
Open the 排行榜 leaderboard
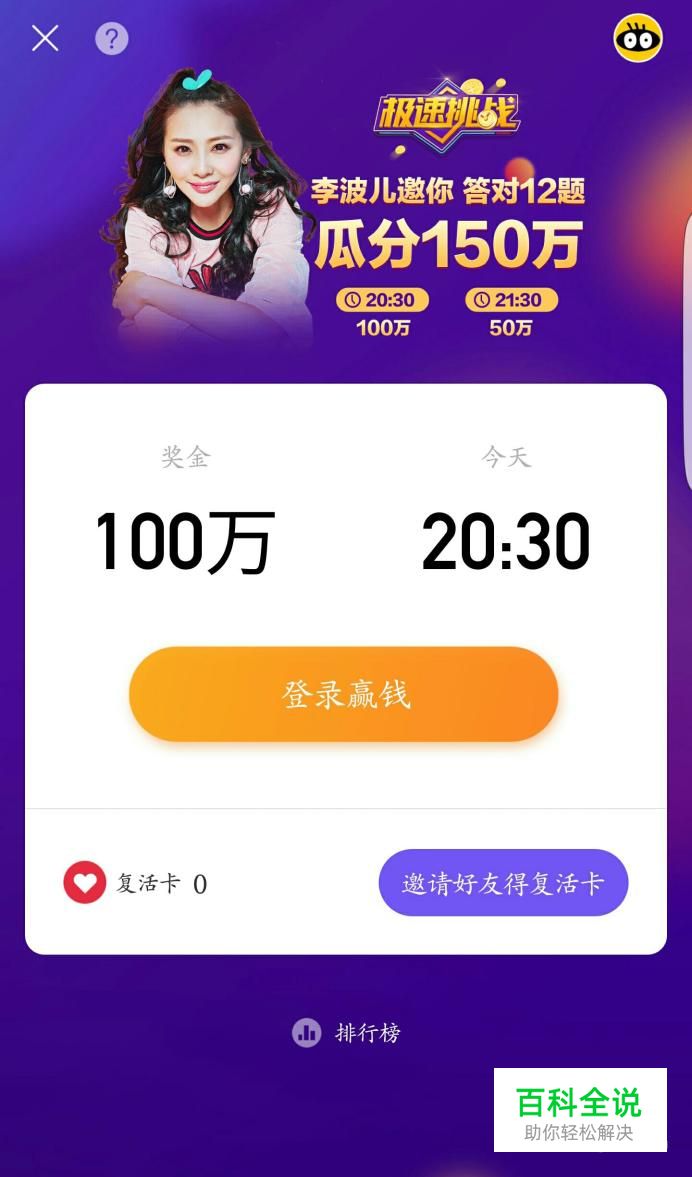tap(346, 1033)
